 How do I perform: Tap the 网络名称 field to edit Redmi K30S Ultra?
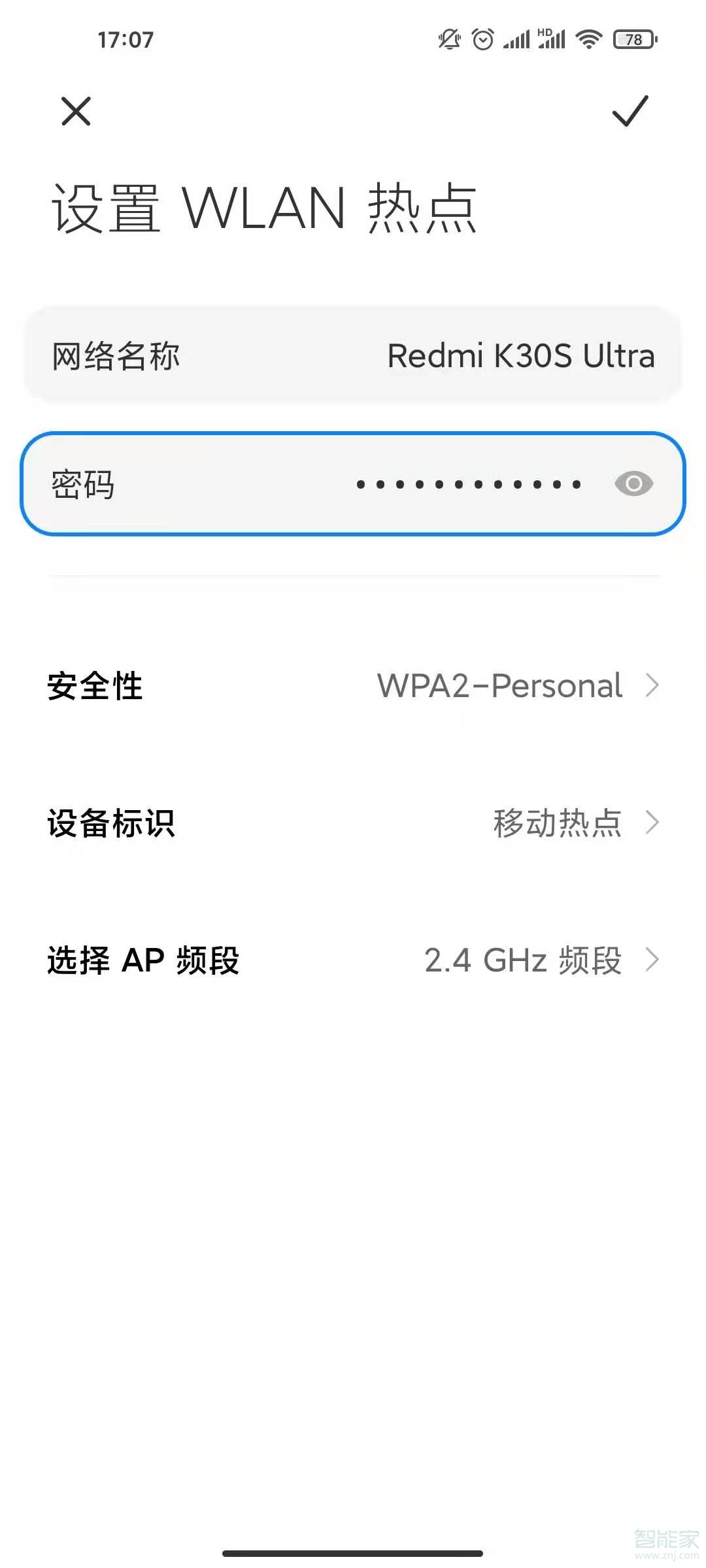pos(353,356)
